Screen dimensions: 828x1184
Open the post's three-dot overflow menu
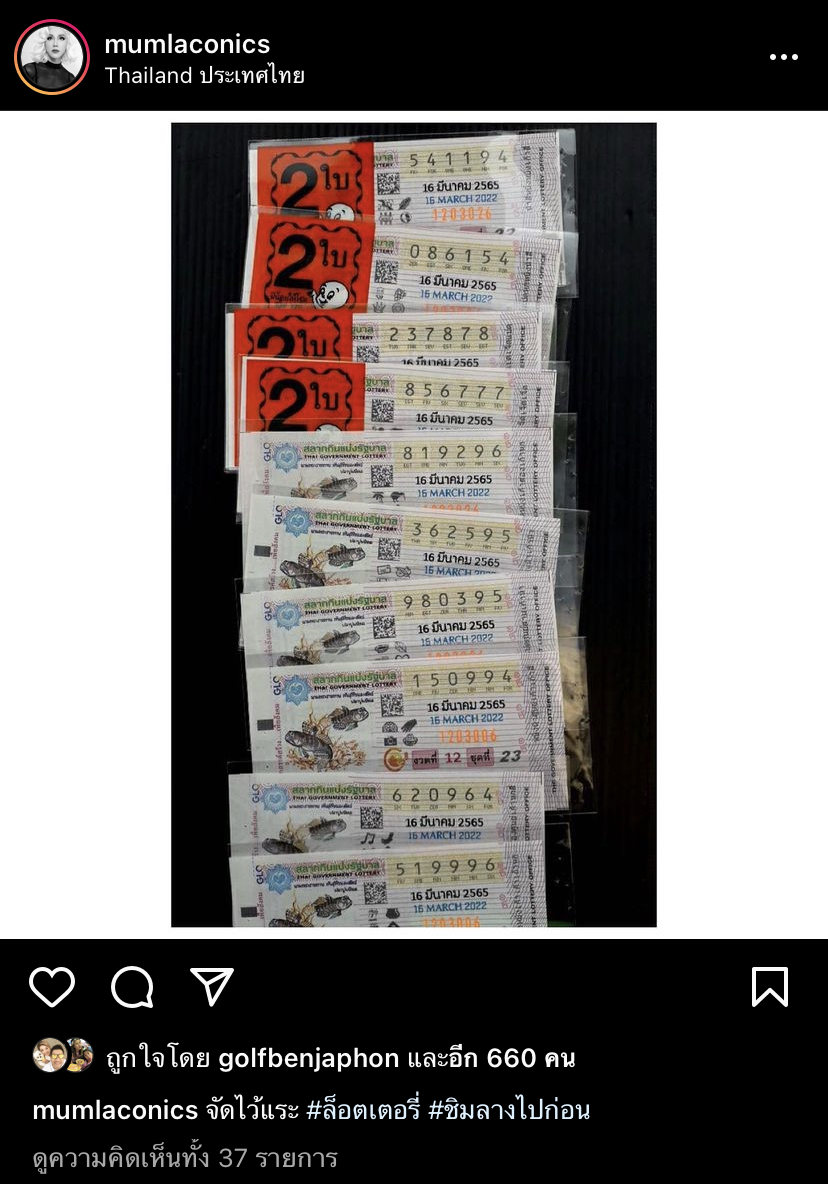(x=783, y=57)
